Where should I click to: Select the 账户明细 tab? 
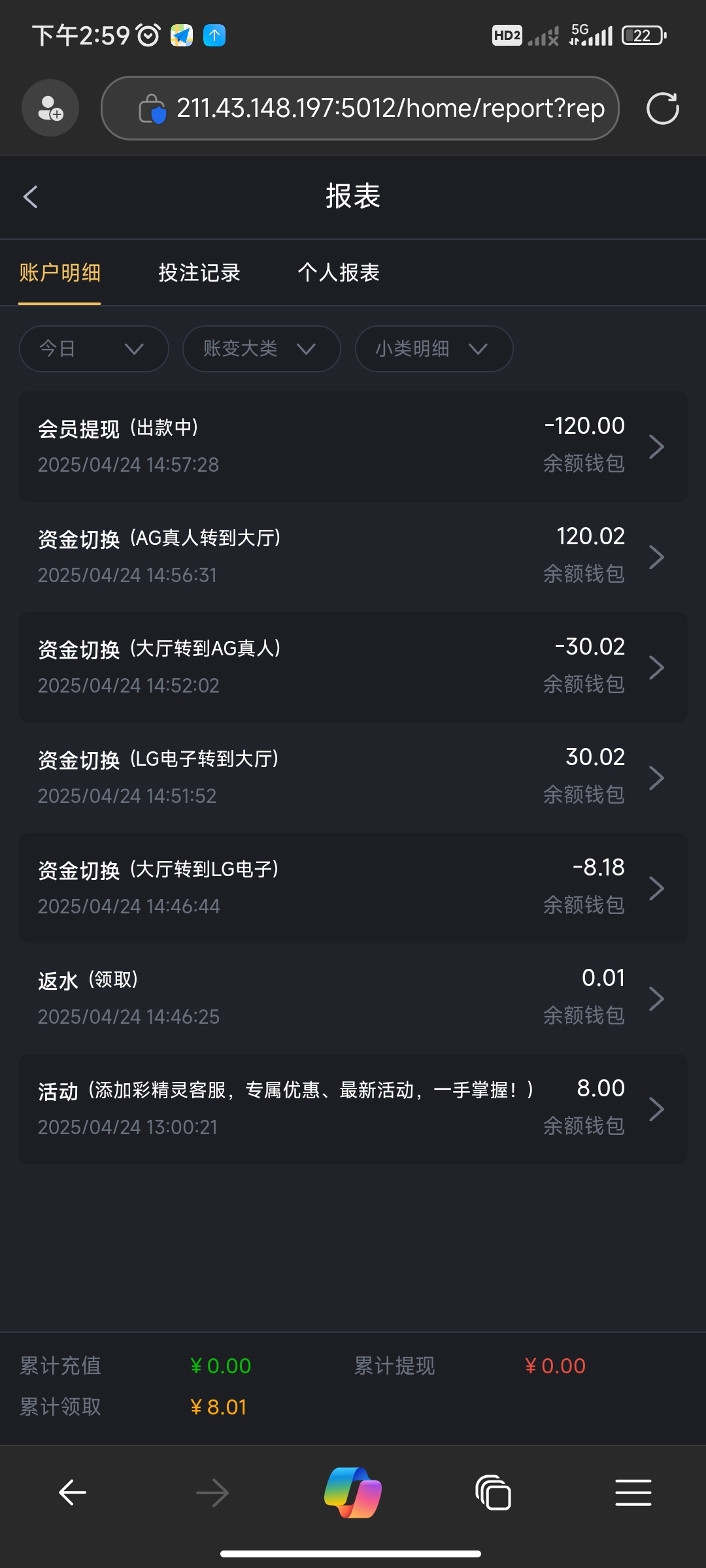[59, 272]
